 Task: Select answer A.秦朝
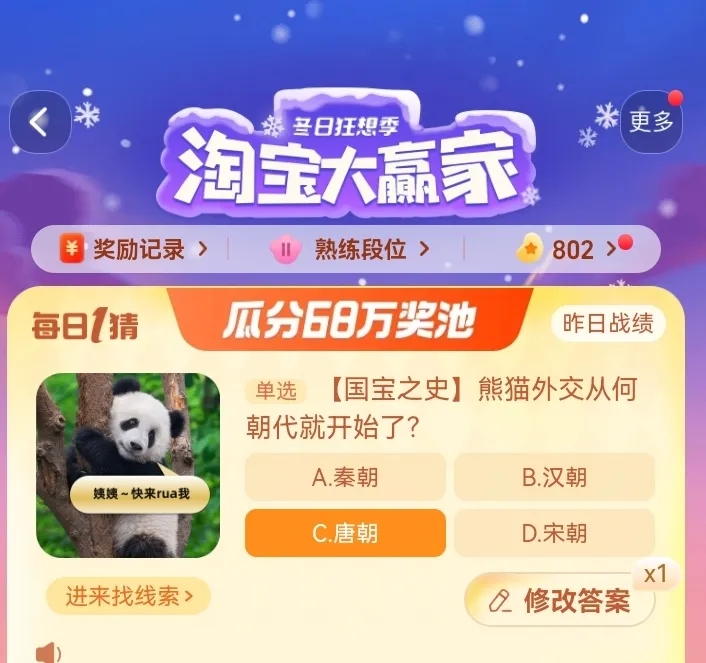(x=345, y=477)
